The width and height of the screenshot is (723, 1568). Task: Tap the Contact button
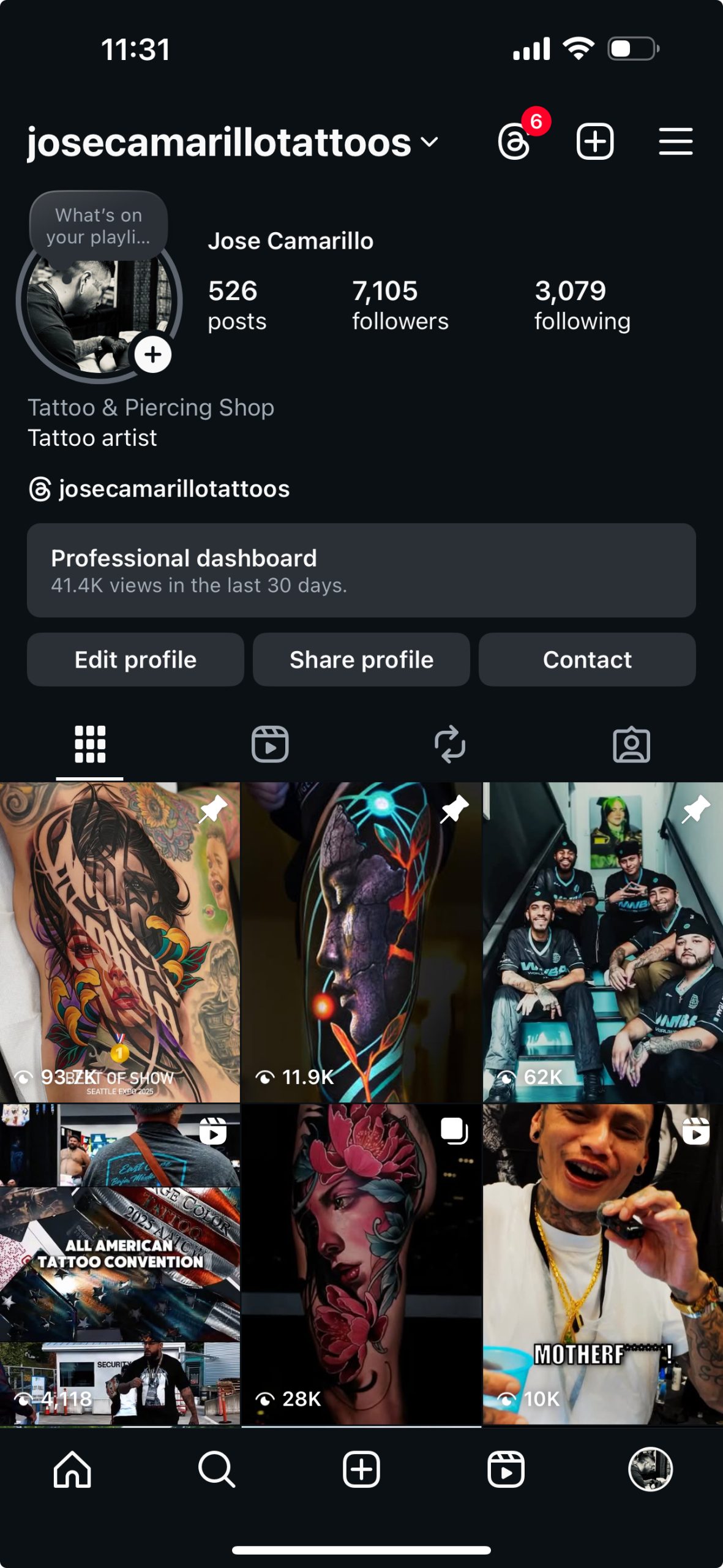(x=587, y=660)
